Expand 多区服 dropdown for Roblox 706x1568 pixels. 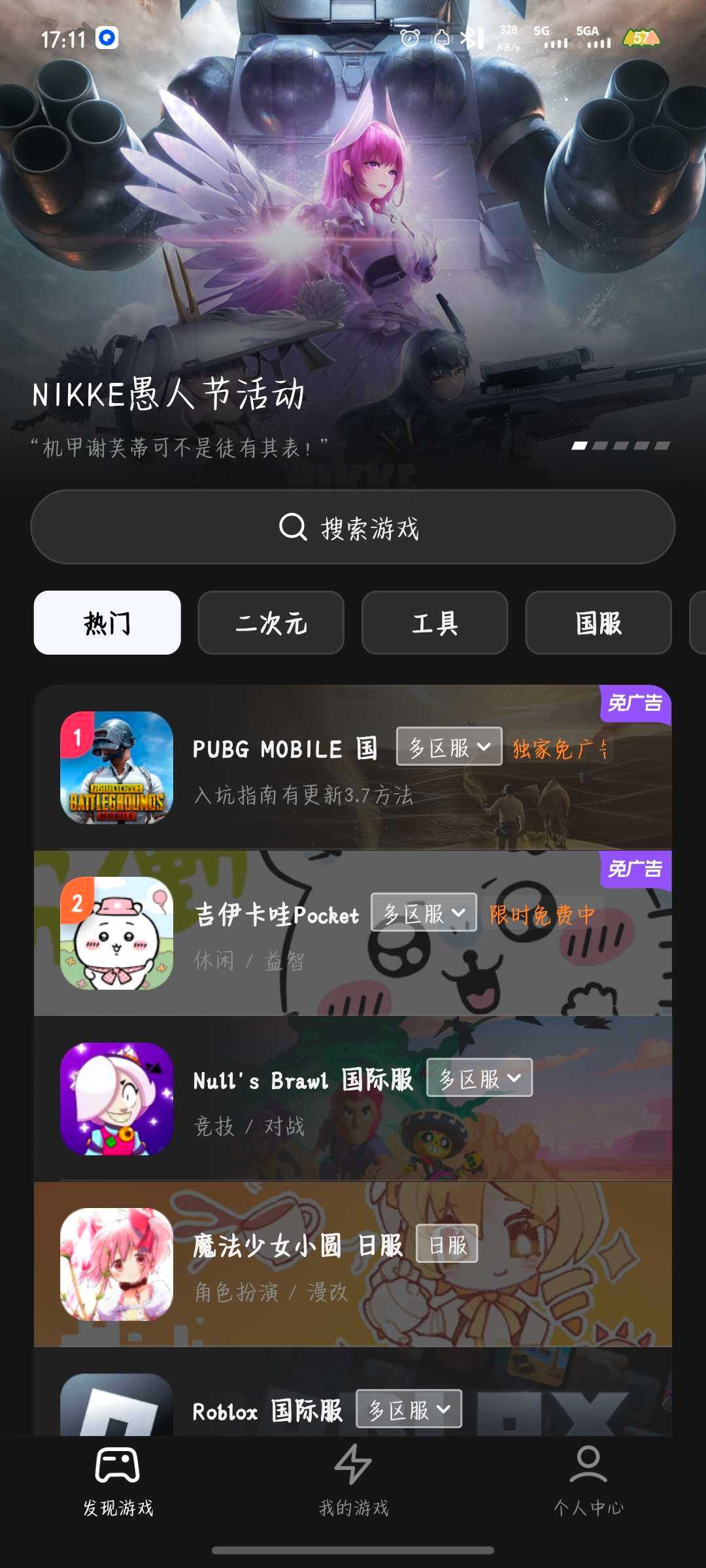click(x=409, y=1409)
